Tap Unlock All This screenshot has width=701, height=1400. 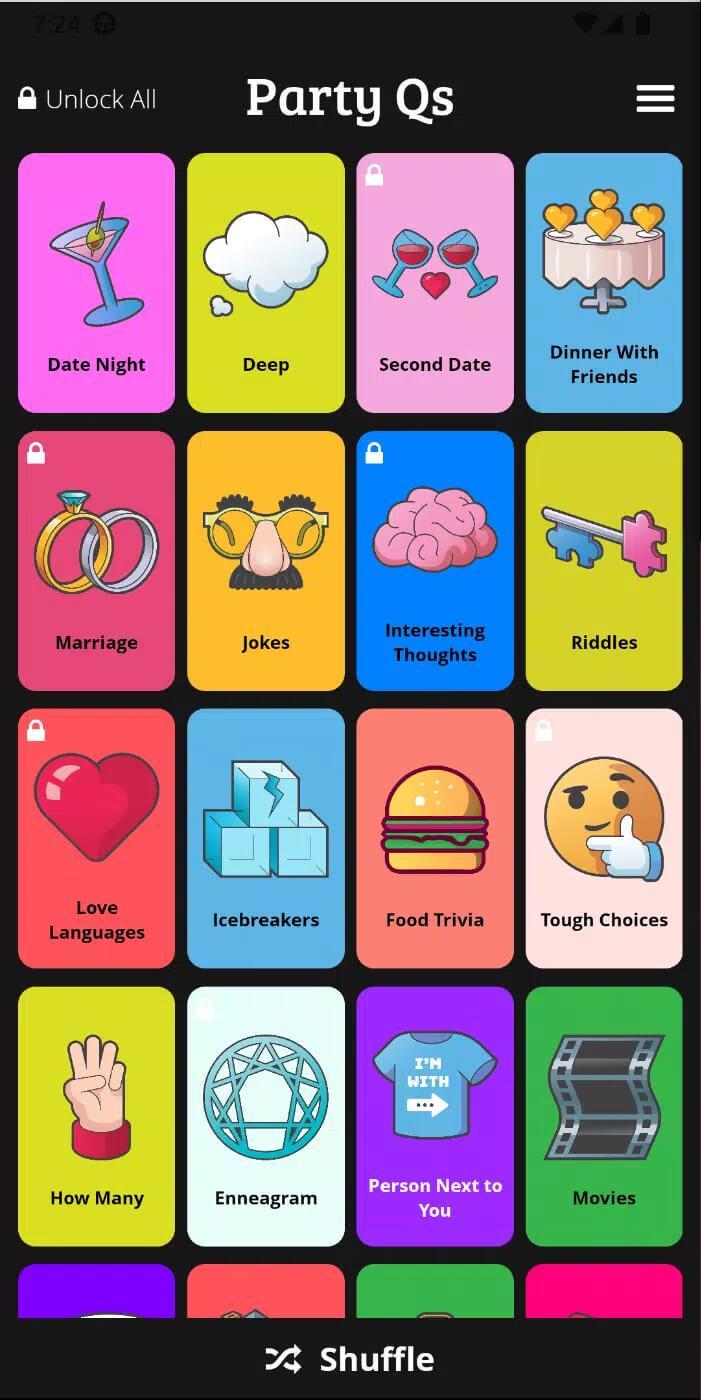click(87, 99)
